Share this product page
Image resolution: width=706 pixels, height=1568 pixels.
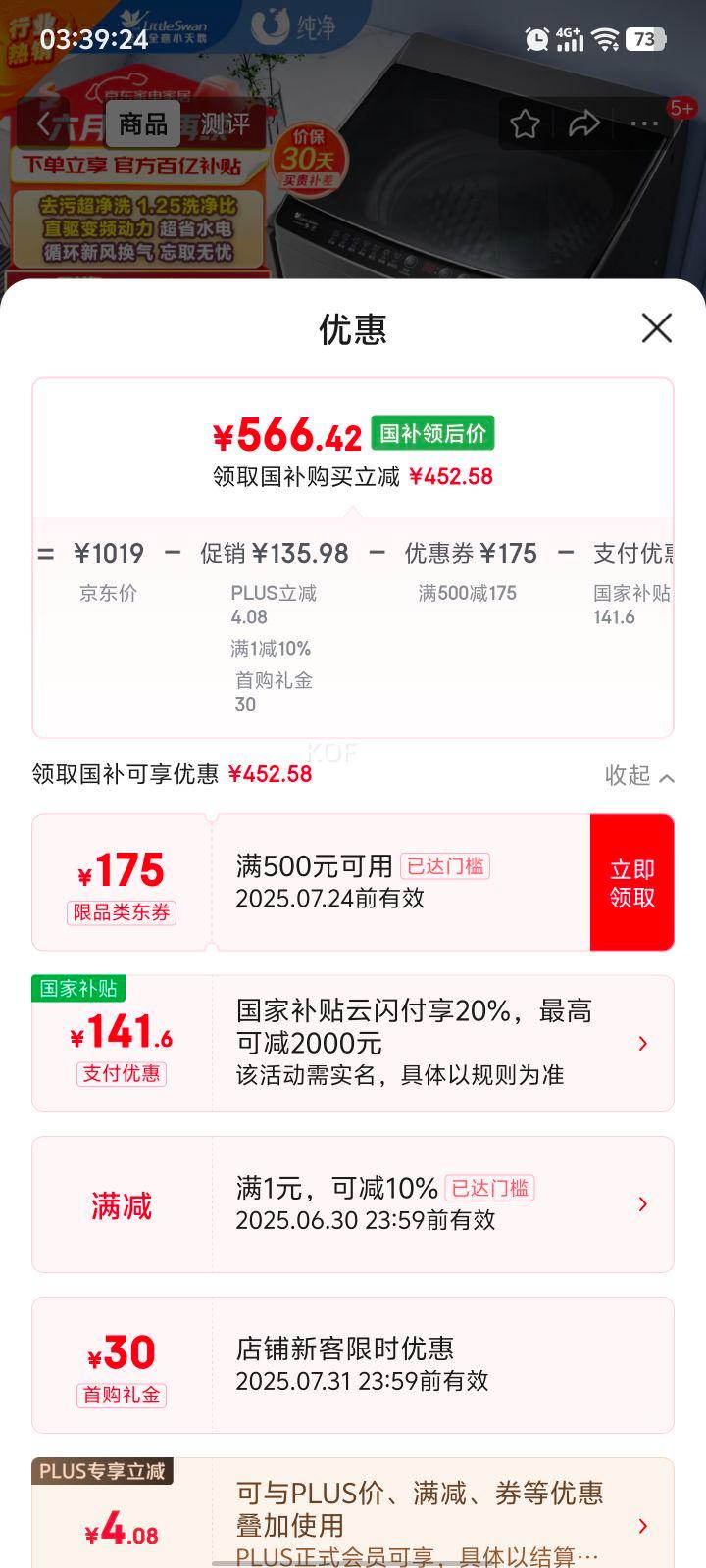[584, 124]
